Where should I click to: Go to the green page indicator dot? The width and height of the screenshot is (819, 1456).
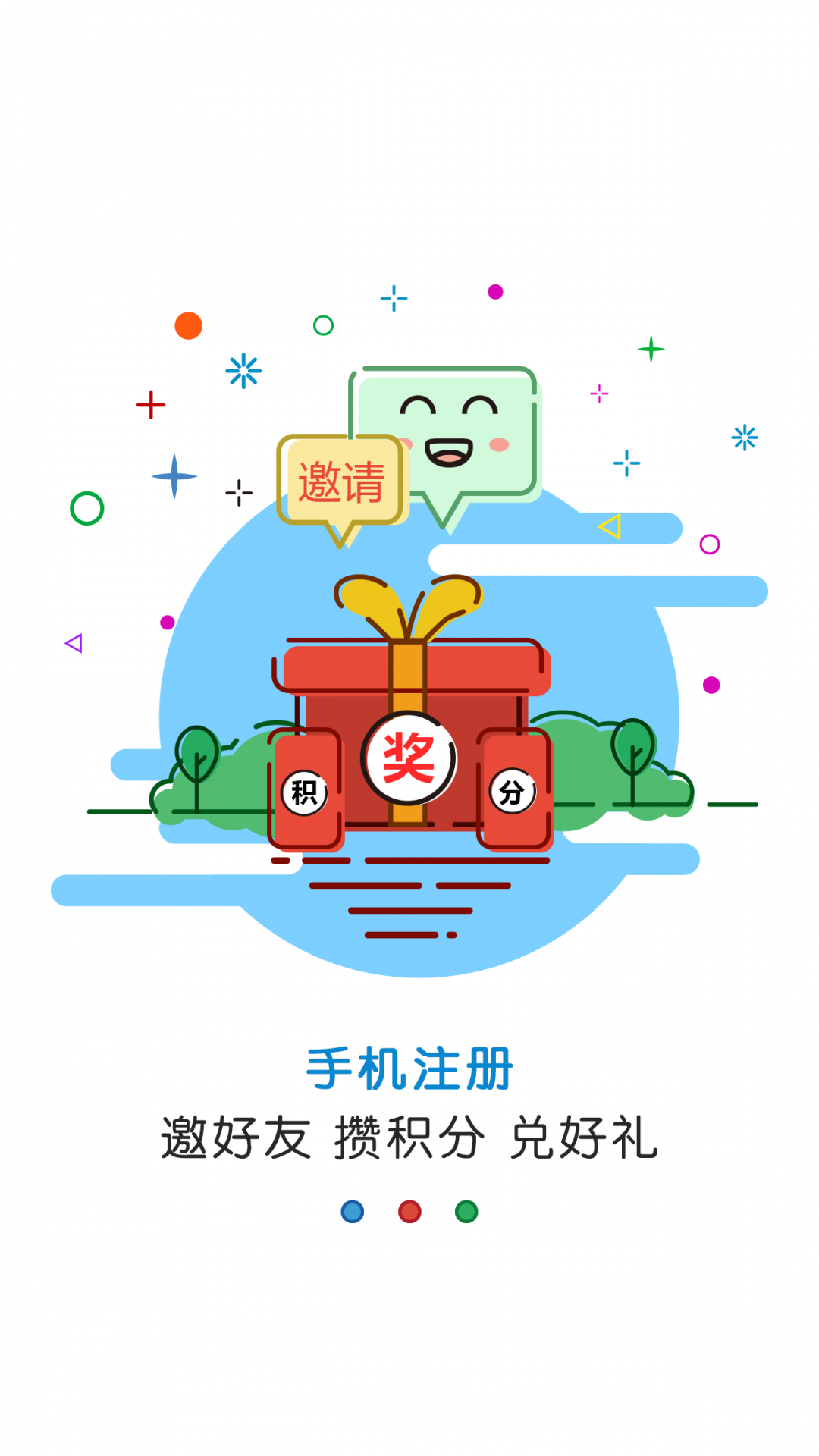[466, 1211]
